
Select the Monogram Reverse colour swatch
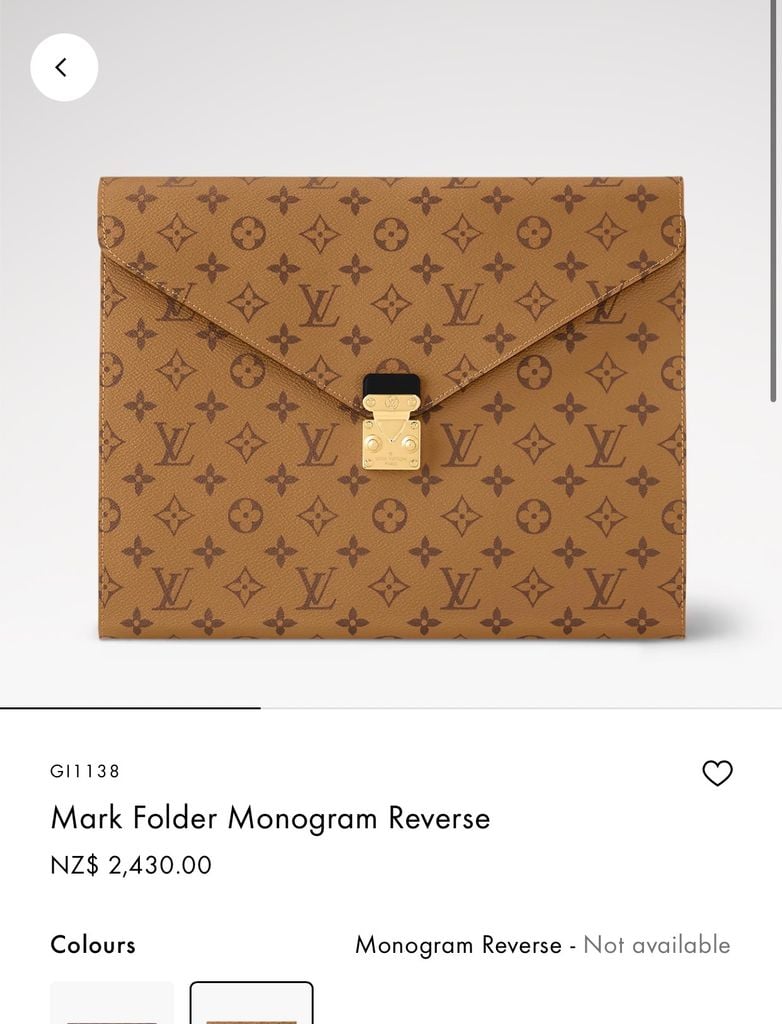tap(251, 1003)
